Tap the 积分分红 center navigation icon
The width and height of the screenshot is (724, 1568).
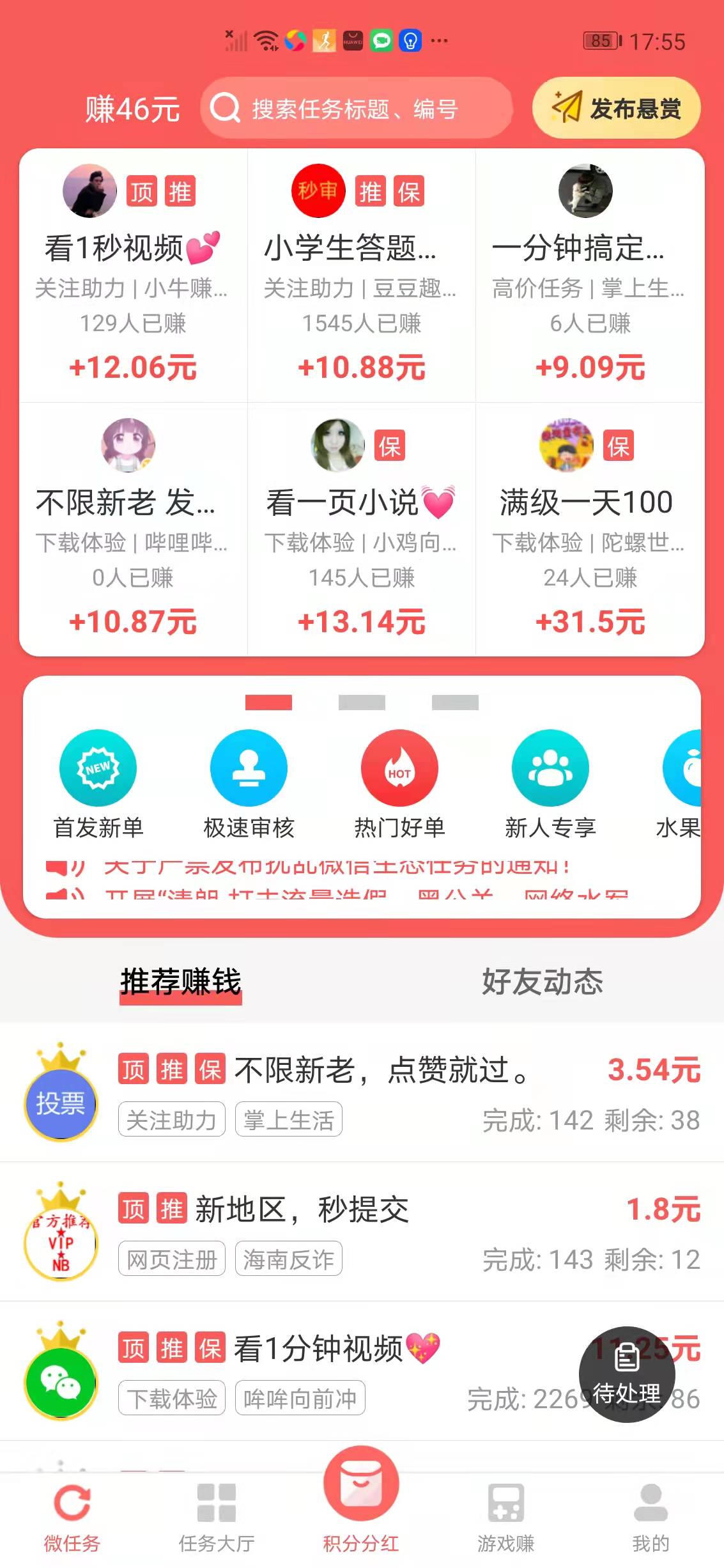click(362, 1509)
